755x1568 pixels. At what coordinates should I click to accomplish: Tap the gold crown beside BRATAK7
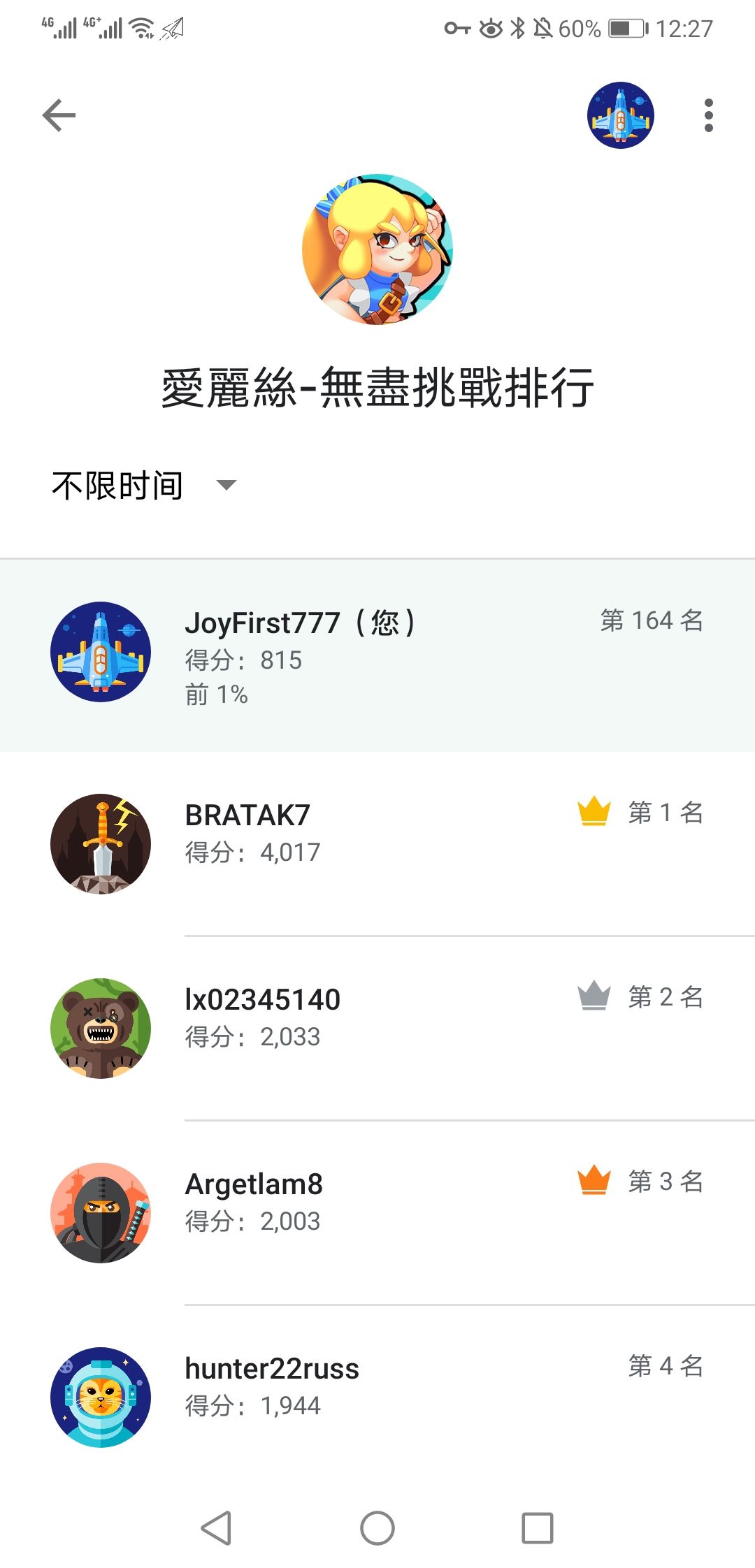point(594,812)
